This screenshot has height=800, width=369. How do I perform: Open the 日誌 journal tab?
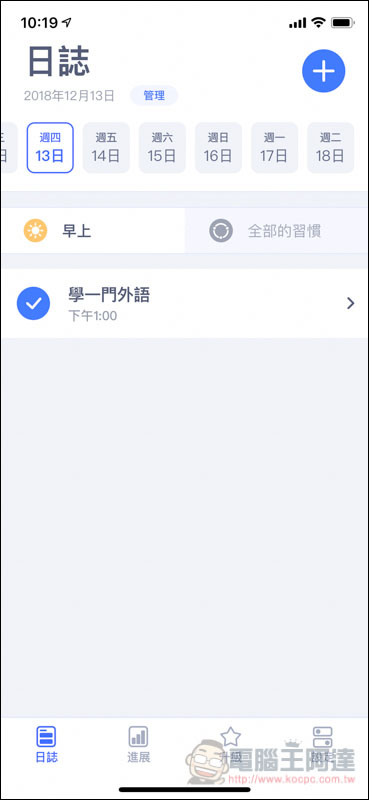46,745
